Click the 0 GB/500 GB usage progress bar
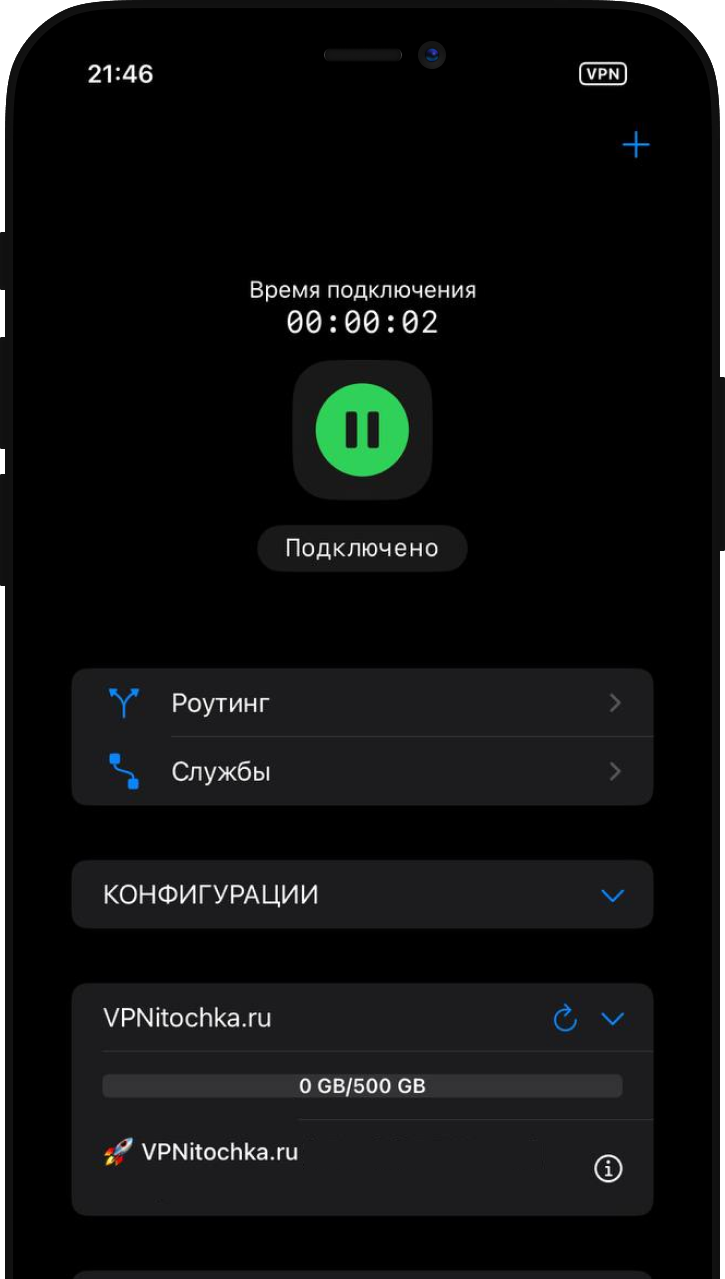 [362, 1085]
